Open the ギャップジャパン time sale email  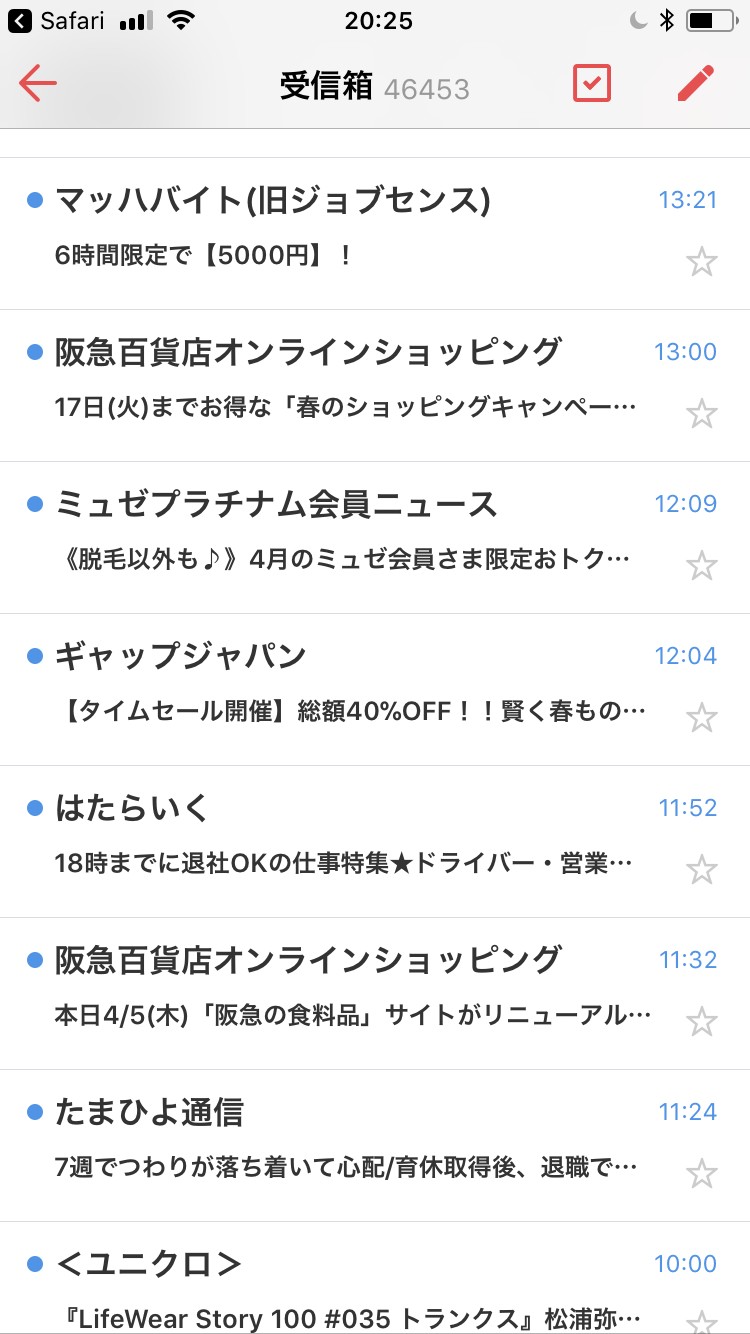pos(340,686)
